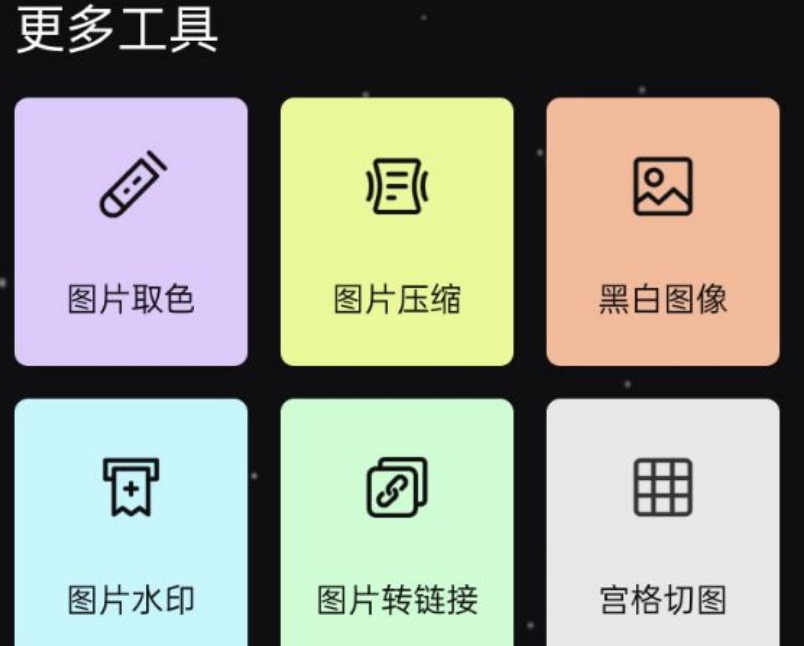Open the 图片取色 color picker tool
The height and width of the screenshot is (646, 804).
coord(131,232)
